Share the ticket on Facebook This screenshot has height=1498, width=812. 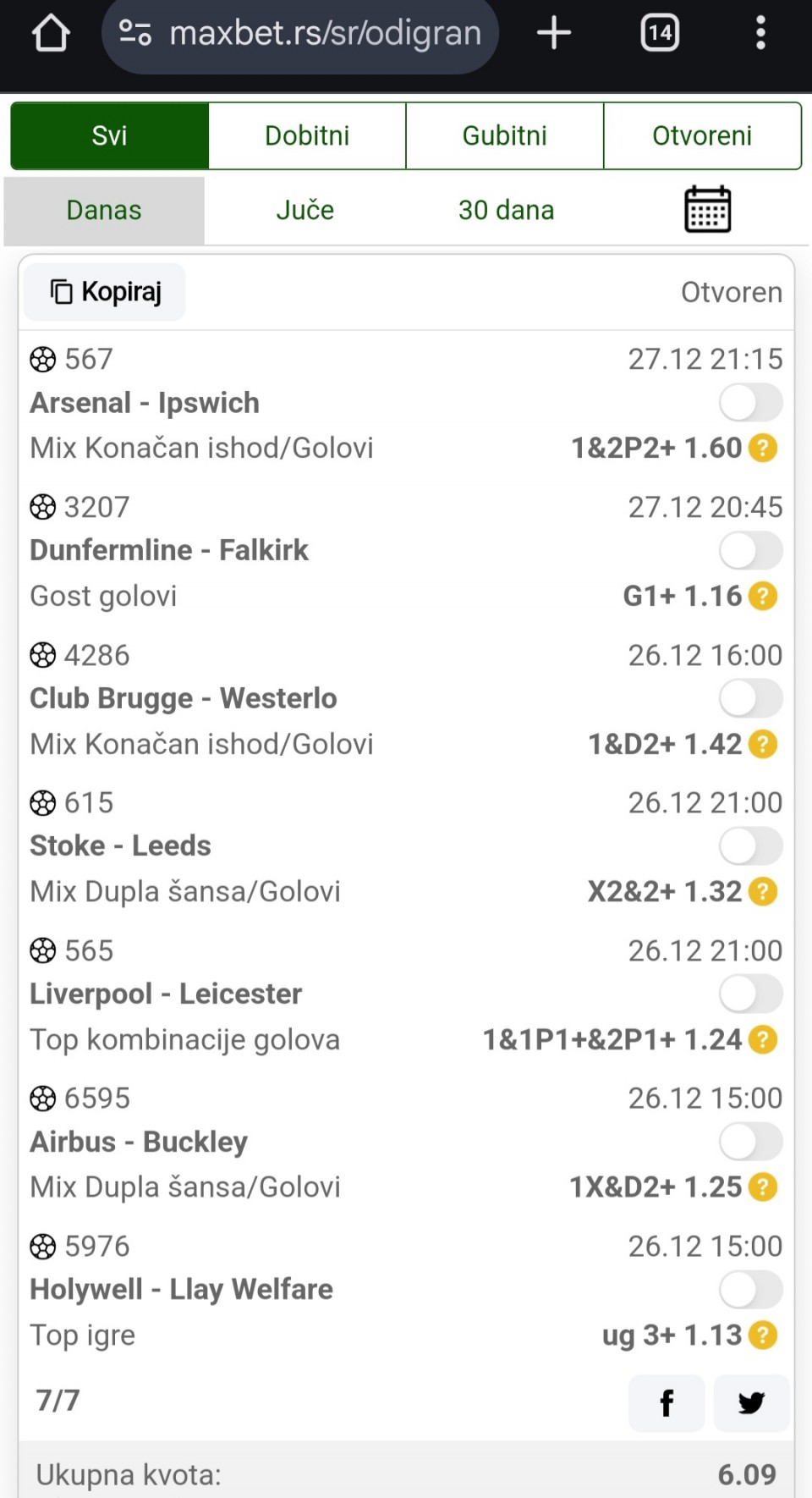click(667, 1403)
